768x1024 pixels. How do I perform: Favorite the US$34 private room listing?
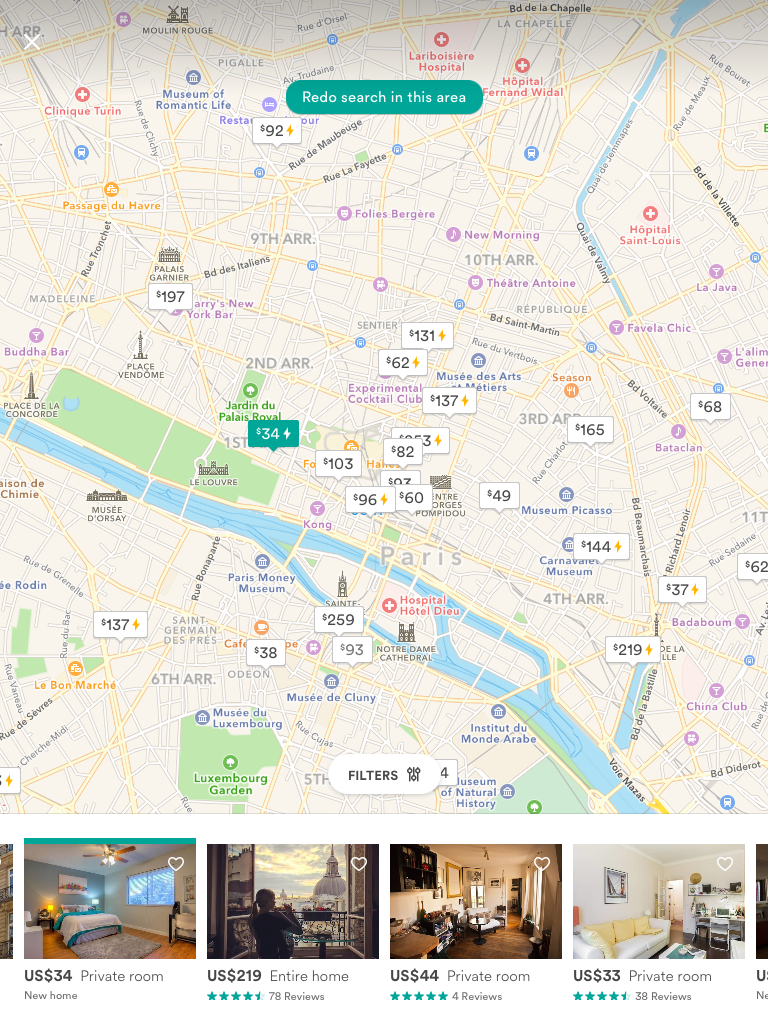176,864
